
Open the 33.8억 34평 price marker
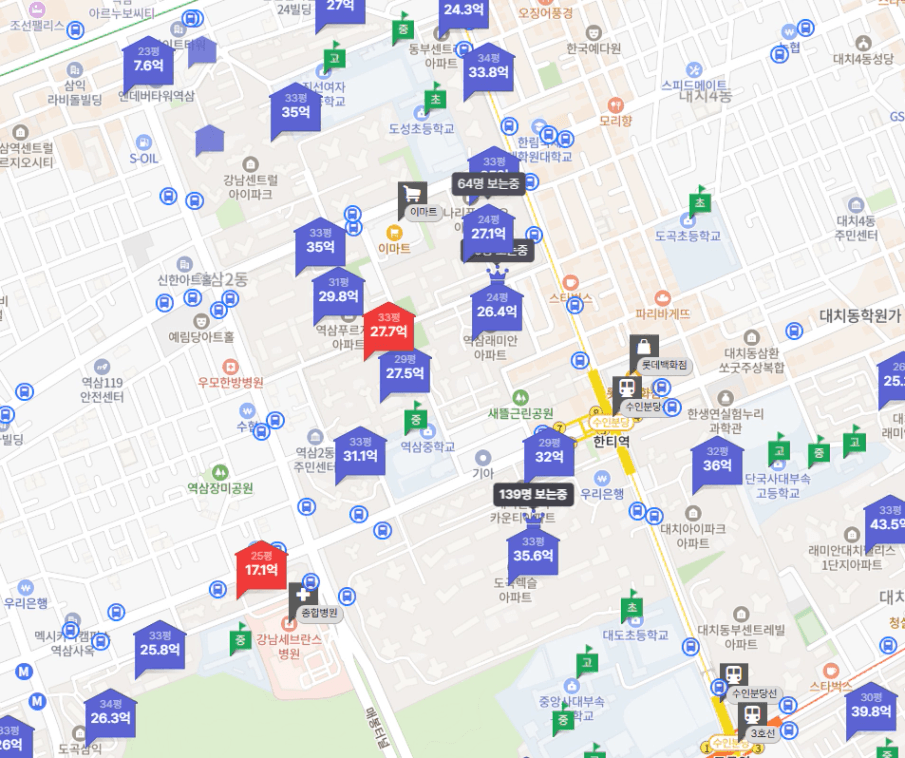coord(488,69)
